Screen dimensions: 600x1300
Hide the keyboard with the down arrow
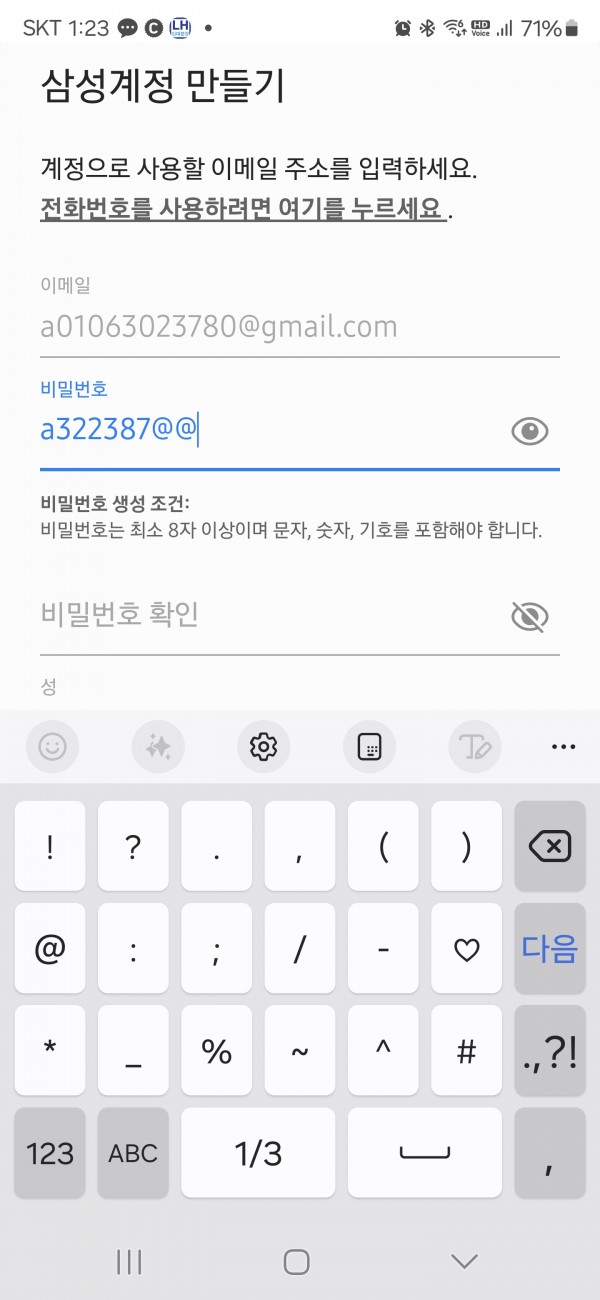click(x=464, y=1261)
